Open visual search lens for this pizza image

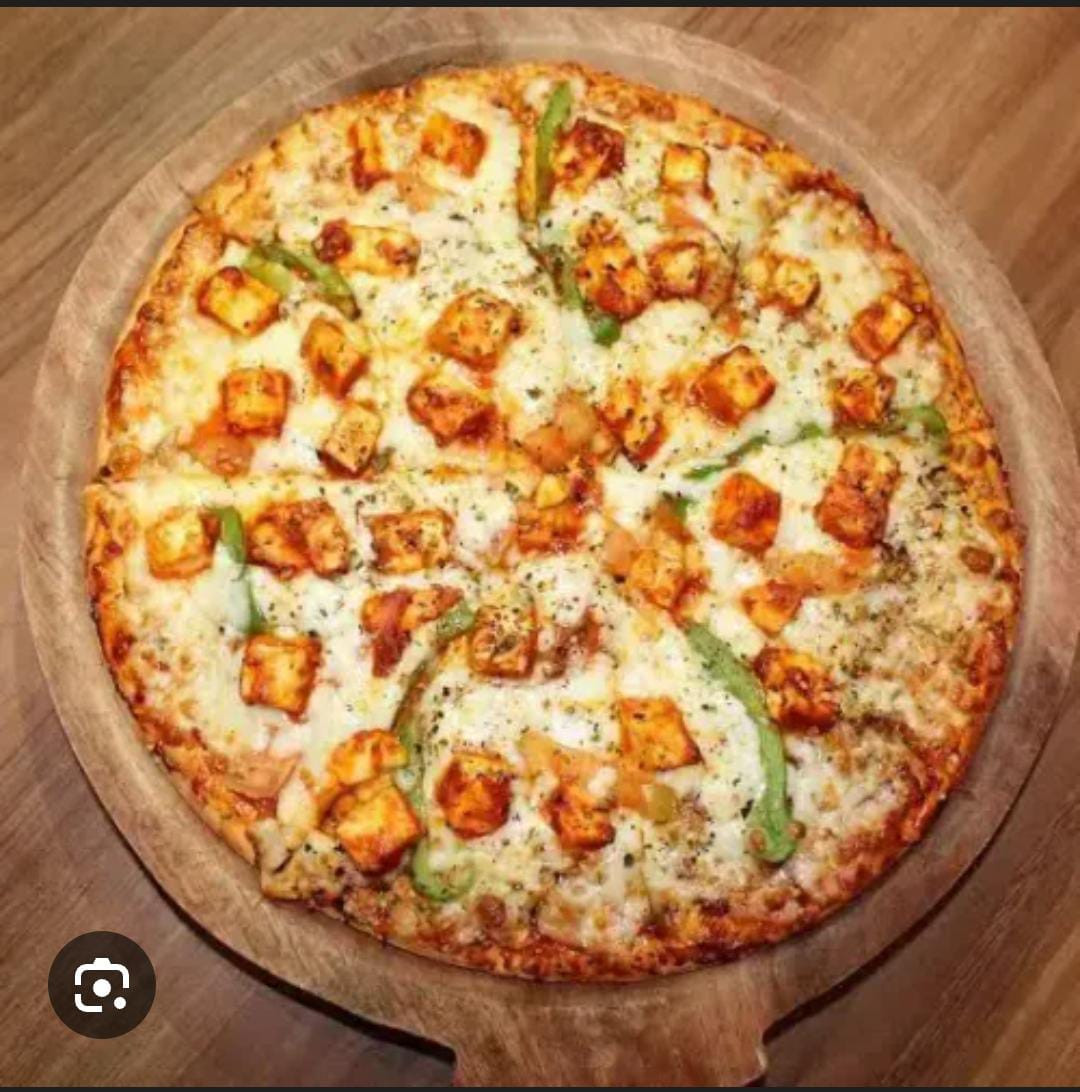pos(102,985)
